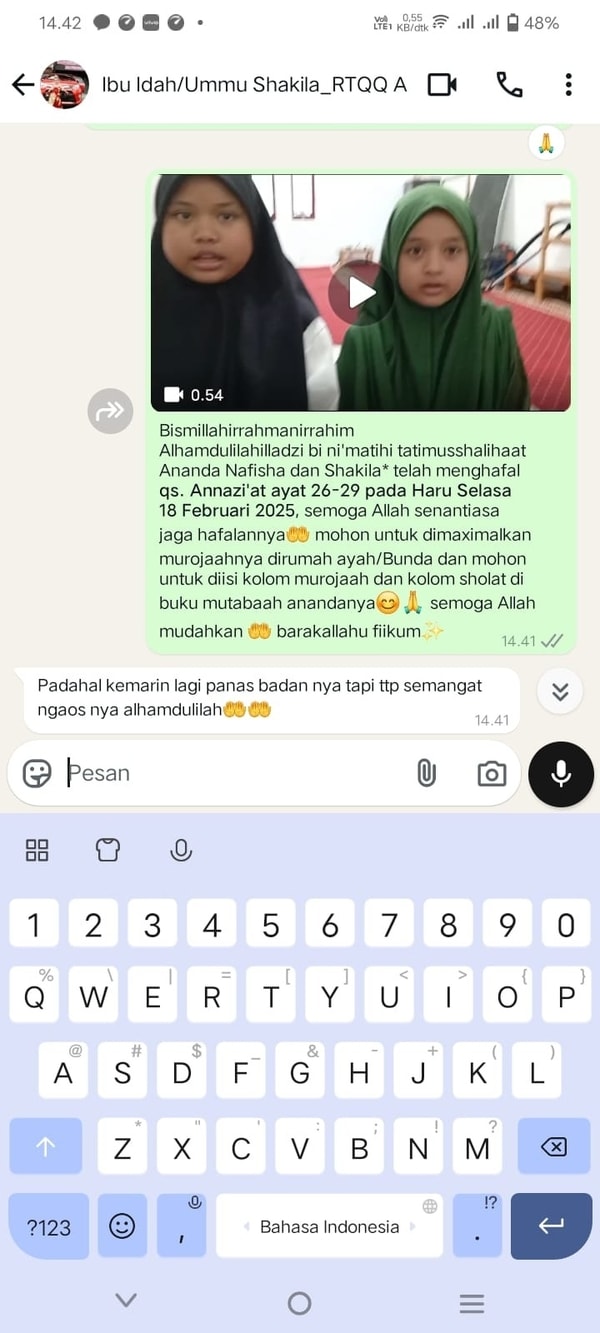Tap the Bahasa Indonesia space bar
This screenshot has width=600, height=1333.
click(x=329, y=1227)
